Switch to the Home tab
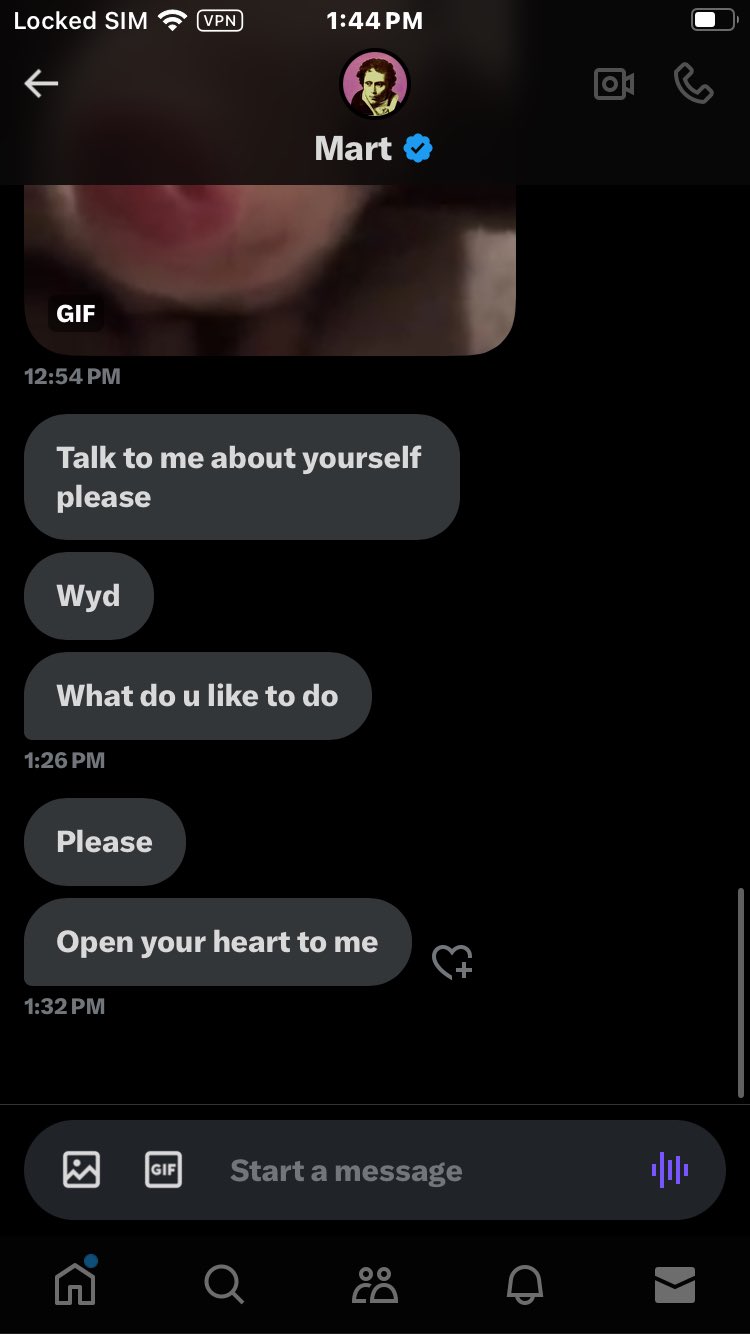 point(76,1282)
